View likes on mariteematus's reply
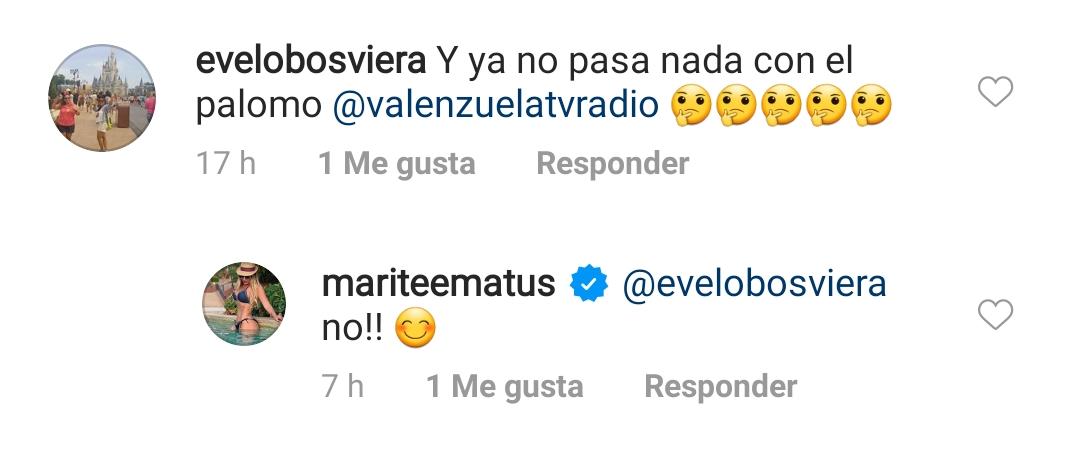Screen dimensions: 1080x454 (x=504, y=386)
